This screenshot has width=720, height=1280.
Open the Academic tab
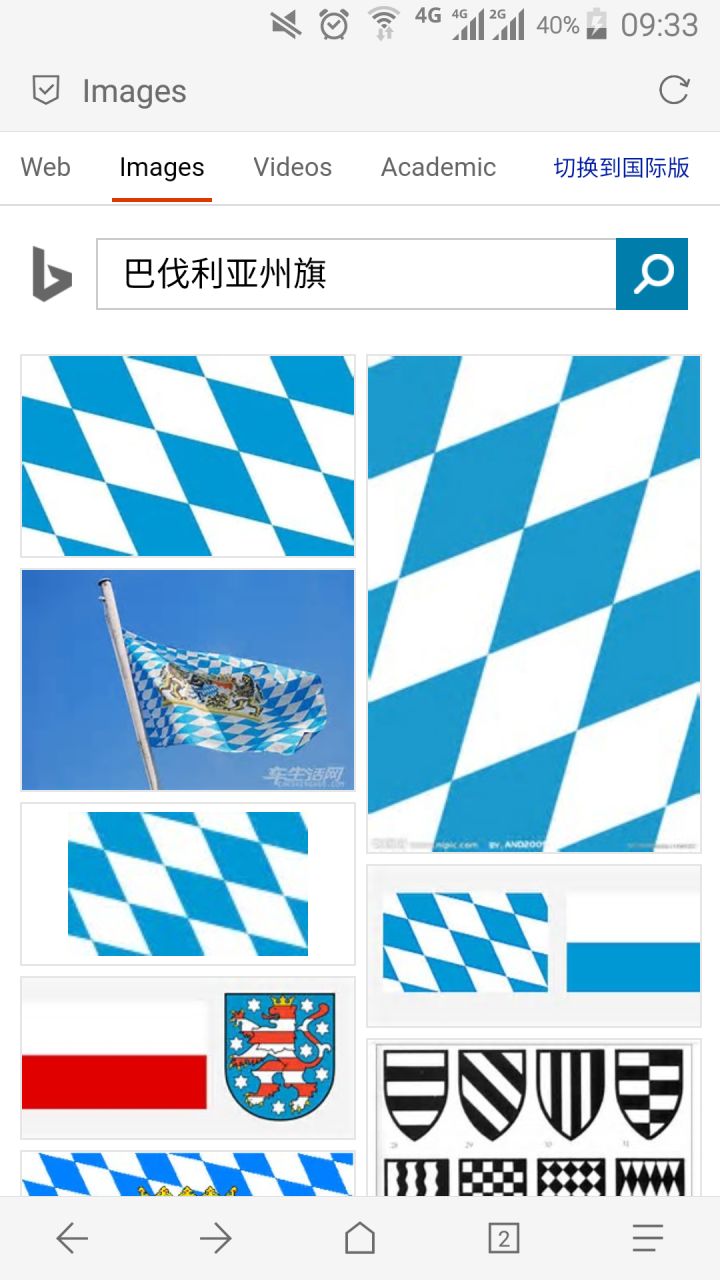438,167
